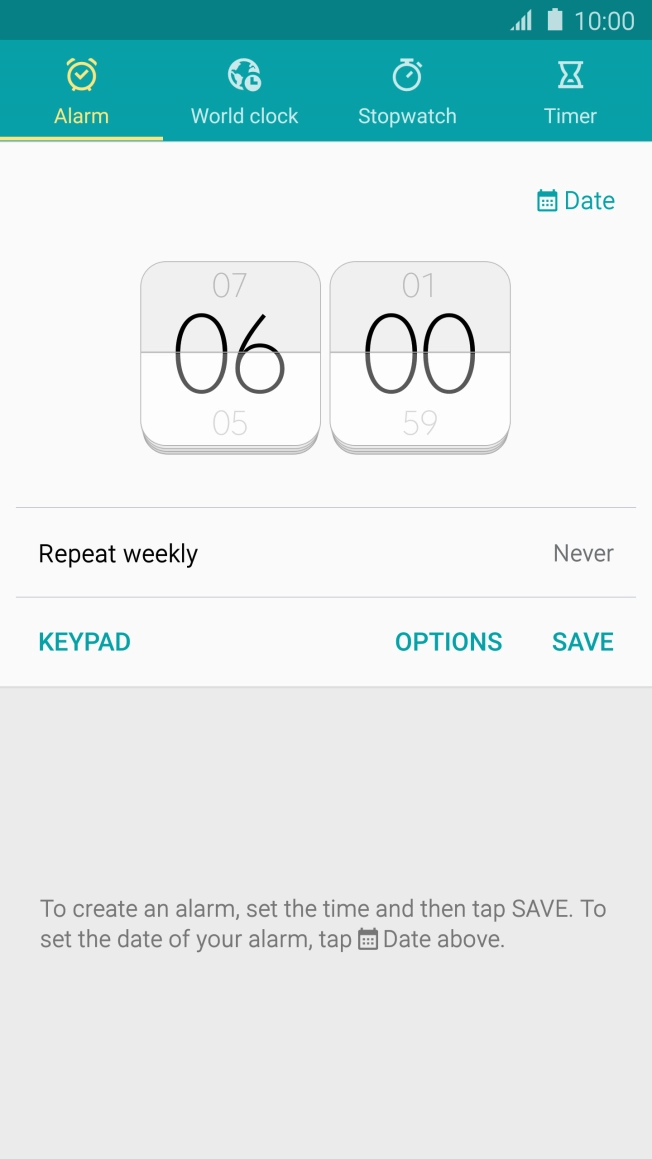Open the Stopwatch tab

[x=407, y=92]
